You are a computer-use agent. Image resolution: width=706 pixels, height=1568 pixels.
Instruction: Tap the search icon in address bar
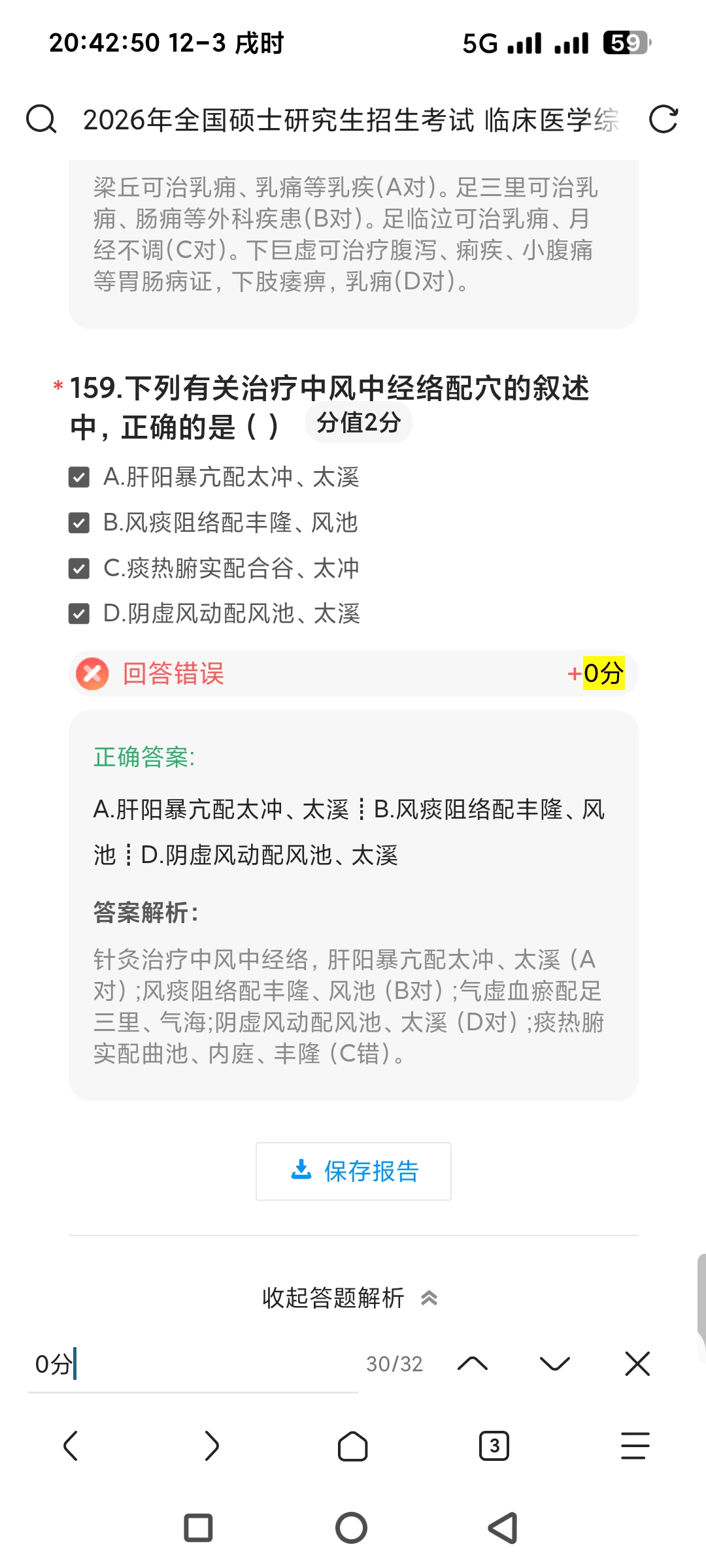41,120
